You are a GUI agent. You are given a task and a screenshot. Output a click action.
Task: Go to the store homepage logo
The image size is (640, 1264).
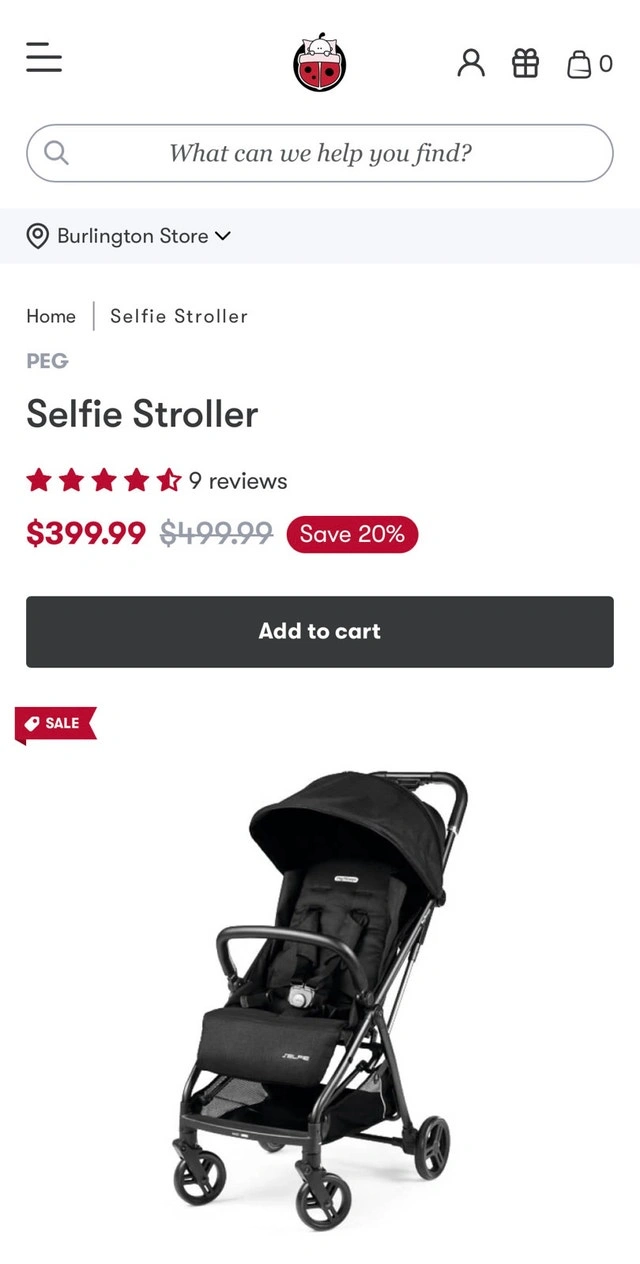coord(319,62)
